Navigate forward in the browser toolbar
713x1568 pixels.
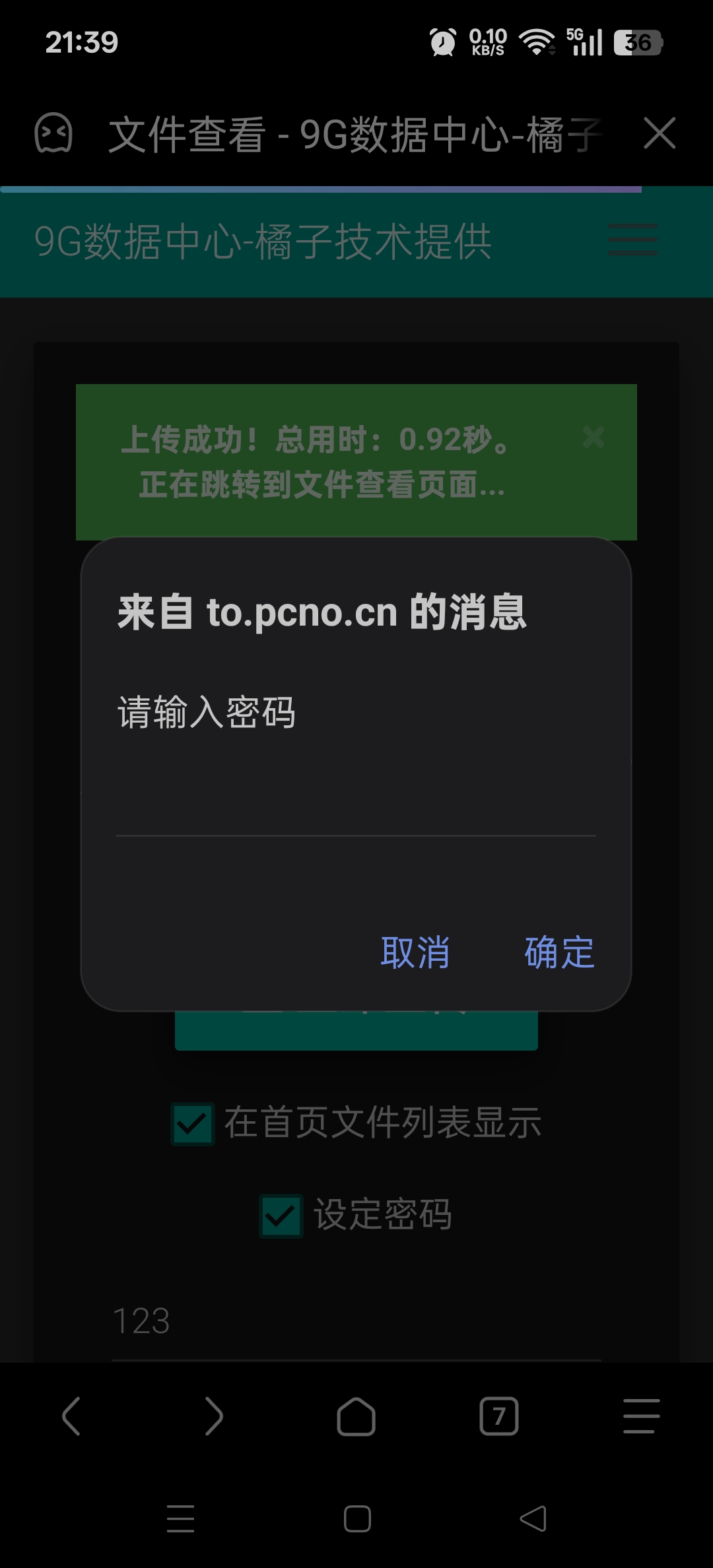[x=214, y=1416]
